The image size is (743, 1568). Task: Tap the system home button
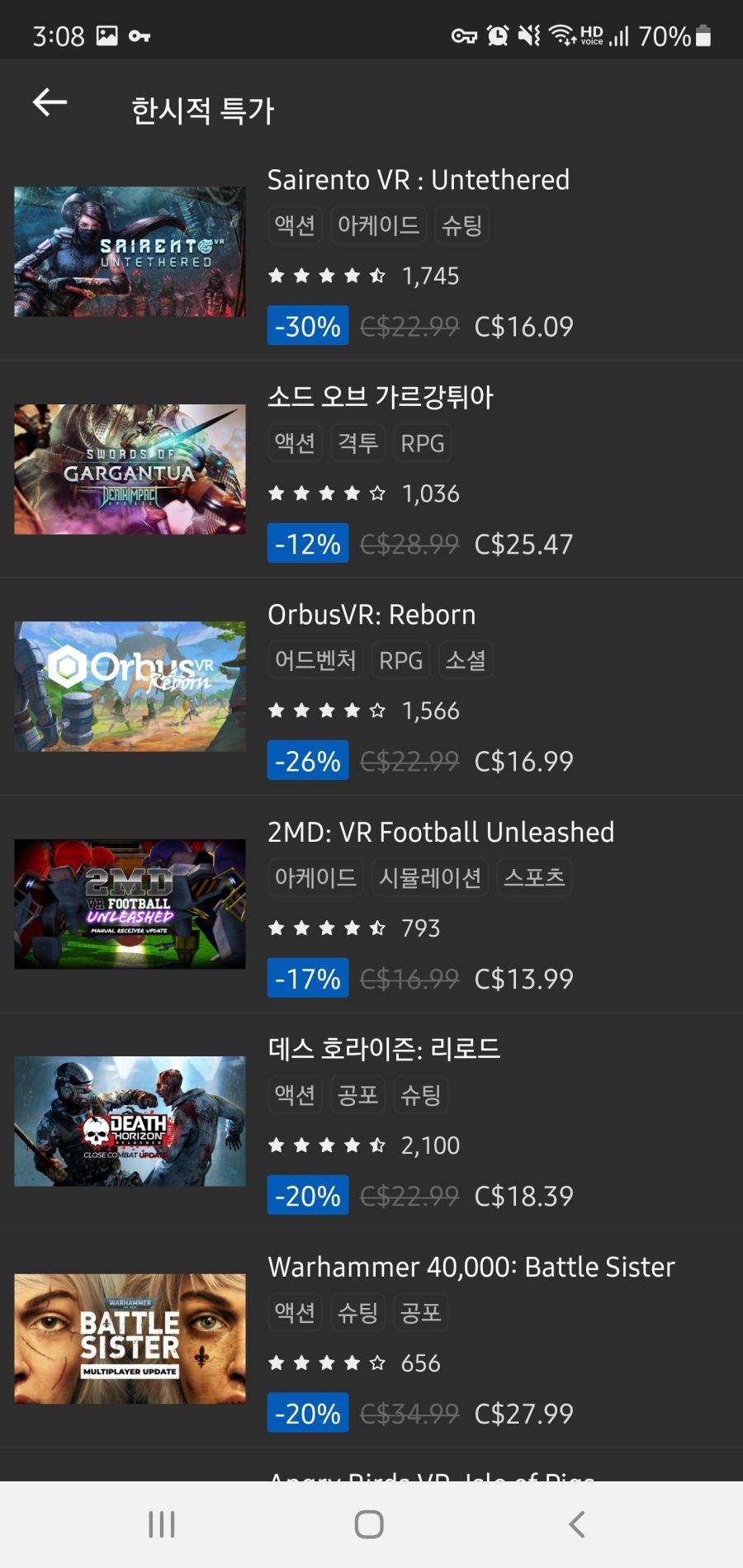(369, 1524)
